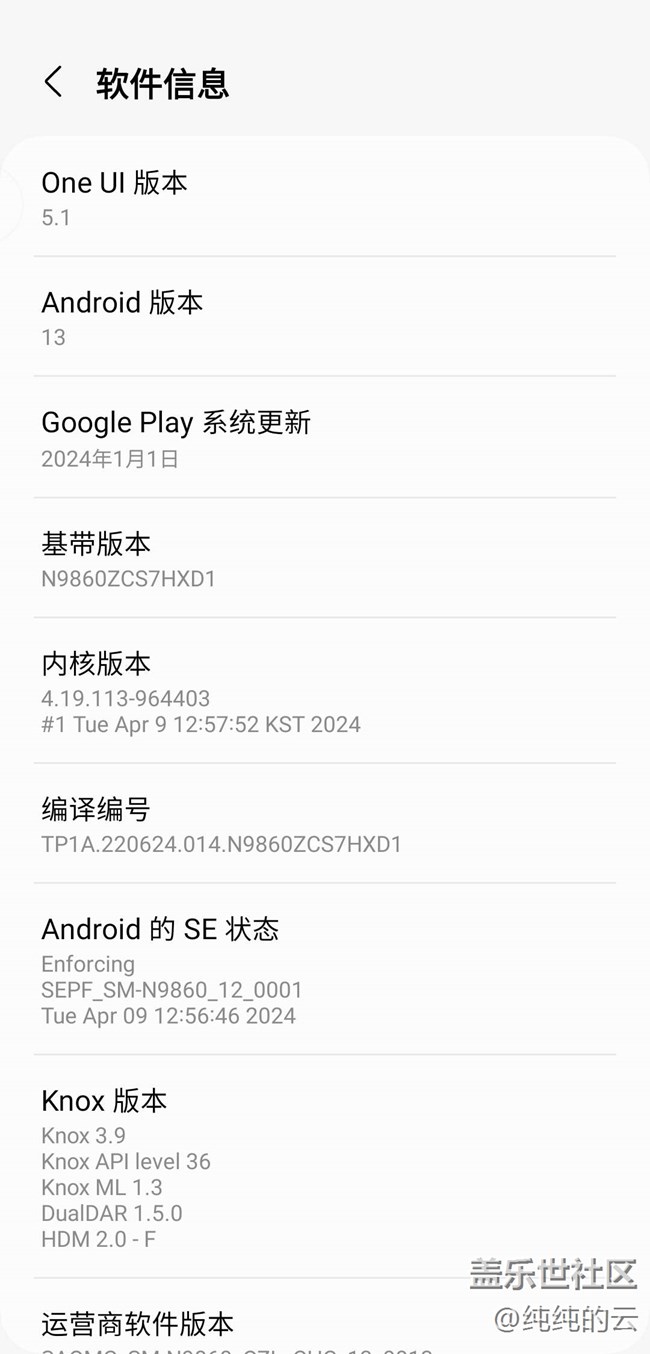
Task: Go back from the 软件信息 page
Action: point(54,82)
